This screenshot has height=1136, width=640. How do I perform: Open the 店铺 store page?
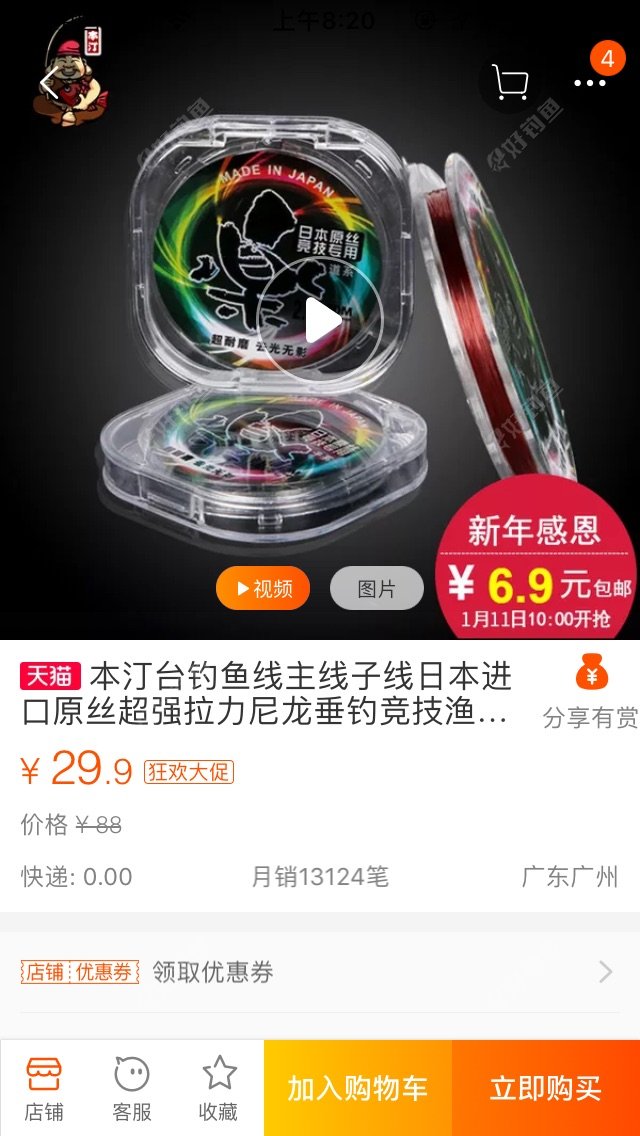(44, 1088)
